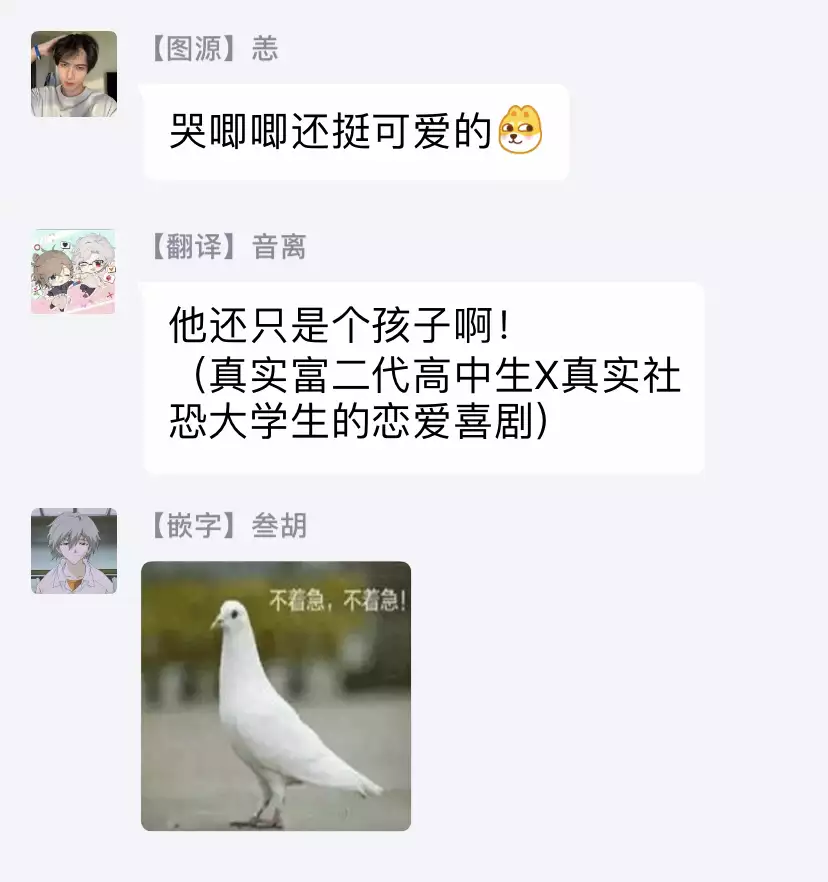Screen dimensions: 828x882
Task: Open the profile avatar of 【翻译】音离
Action: click(x=74, y=272)
